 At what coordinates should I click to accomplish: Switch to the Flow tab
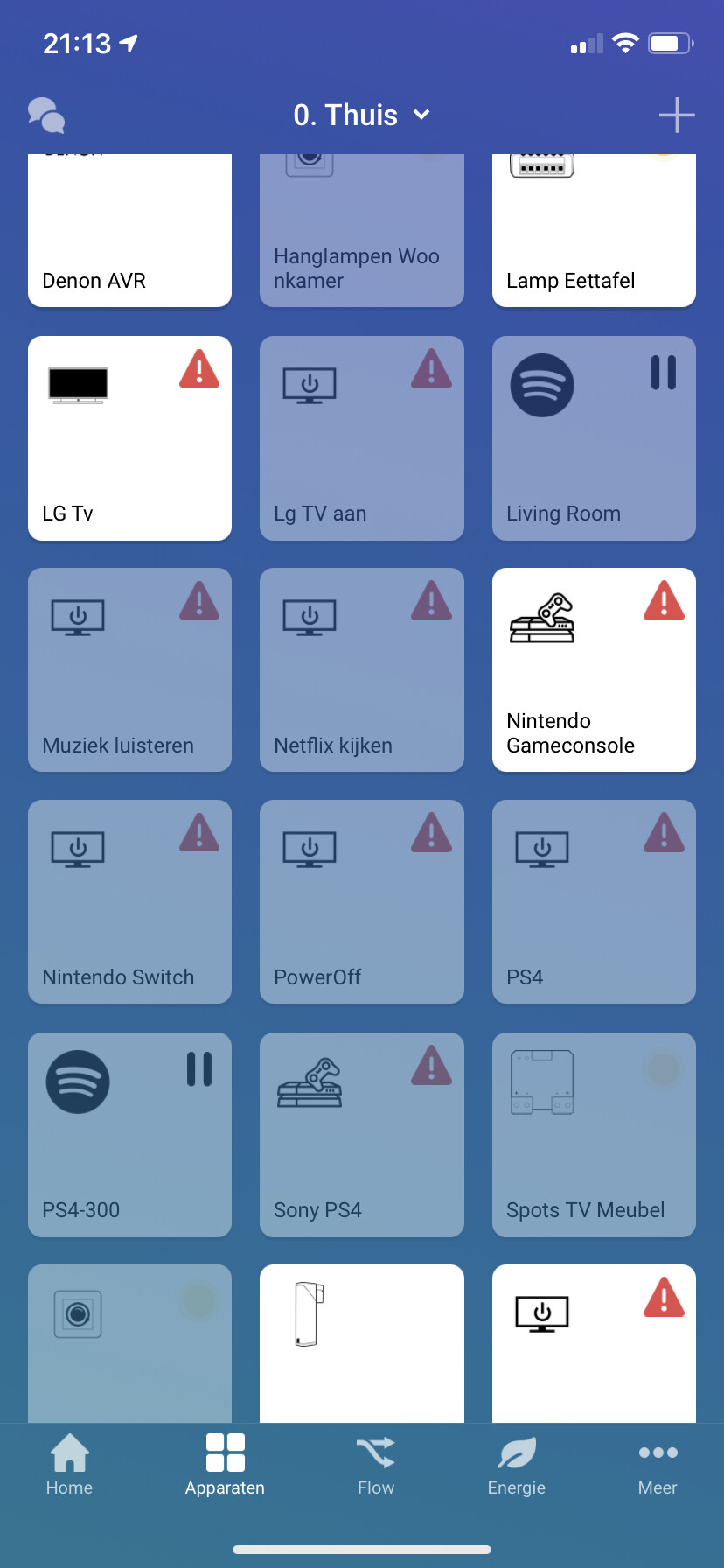point(376,1465)
